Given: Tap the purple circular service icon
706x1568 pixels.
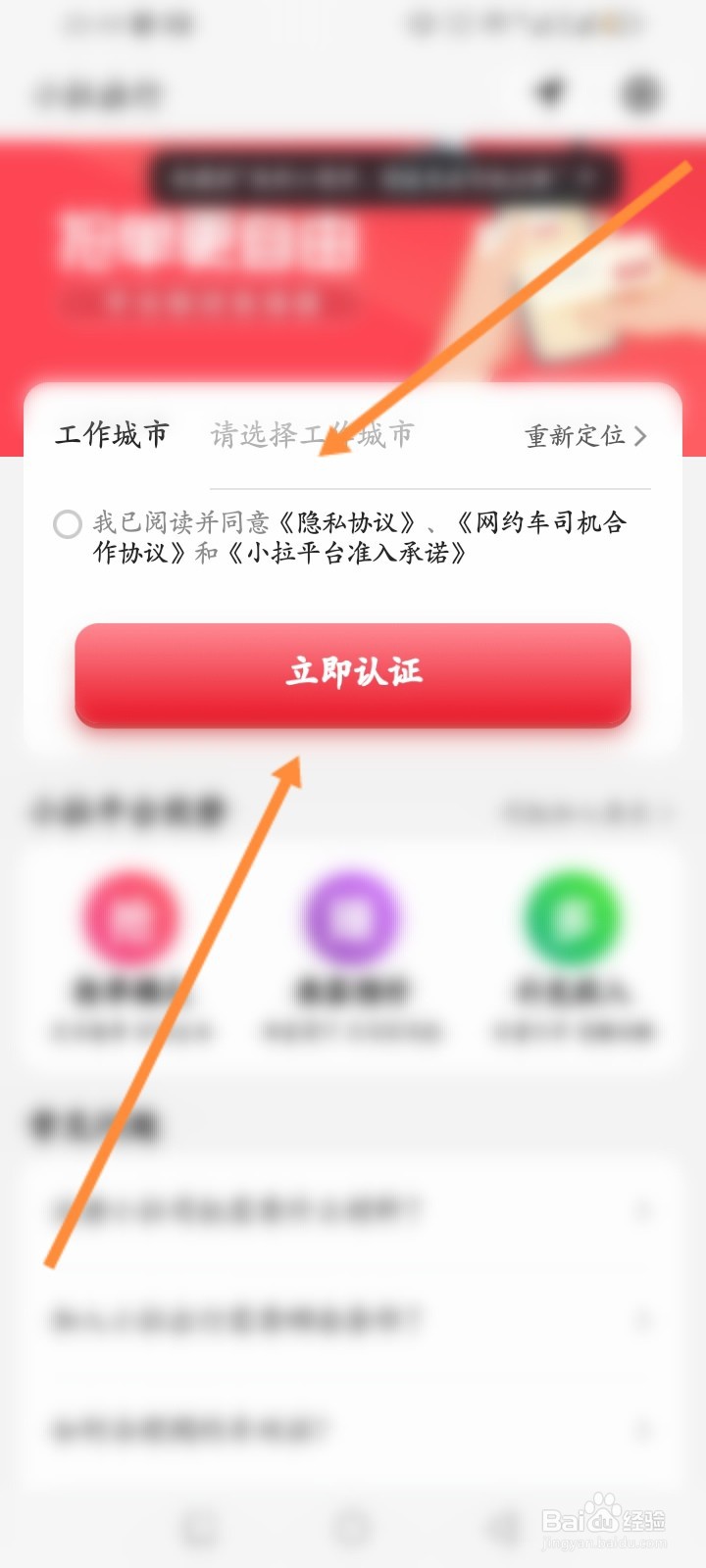Looking at the screenshot, I should click(x=351, y=916).
